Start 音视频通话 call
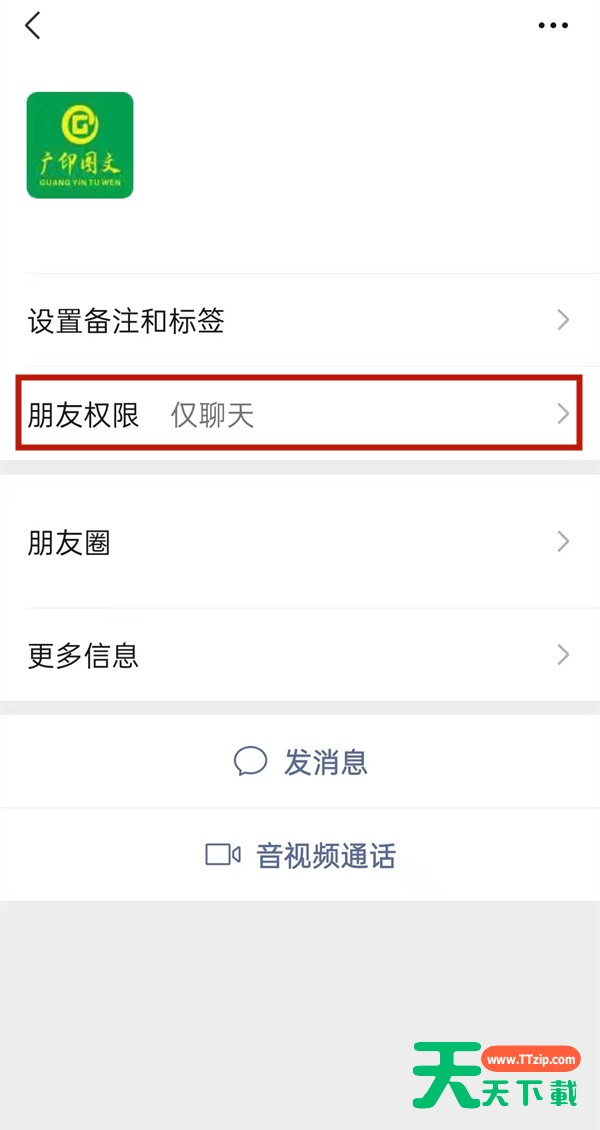600x1130 pixels. click(x=300, y=855)
